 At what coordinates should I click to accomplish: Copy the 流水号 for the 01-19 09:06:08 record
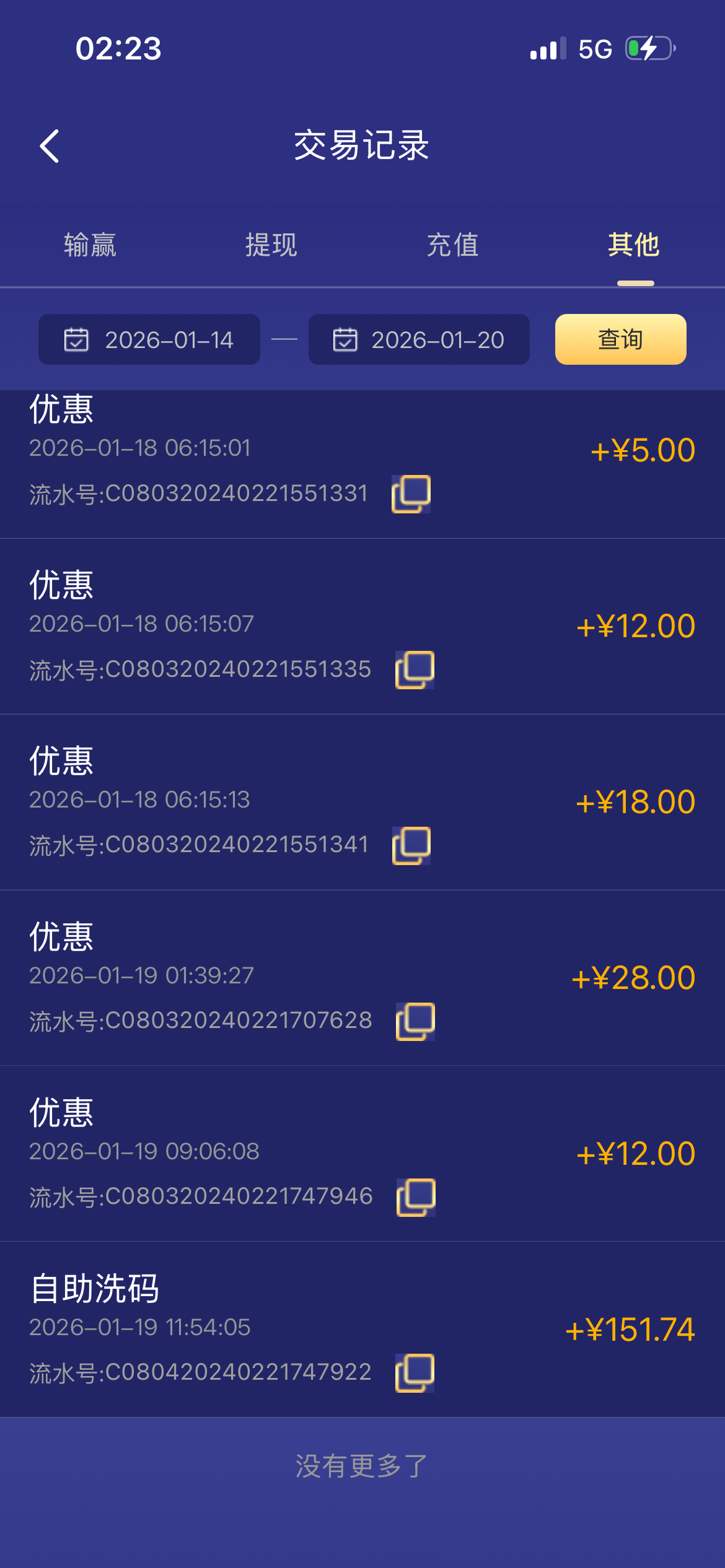coord(414,1196)
